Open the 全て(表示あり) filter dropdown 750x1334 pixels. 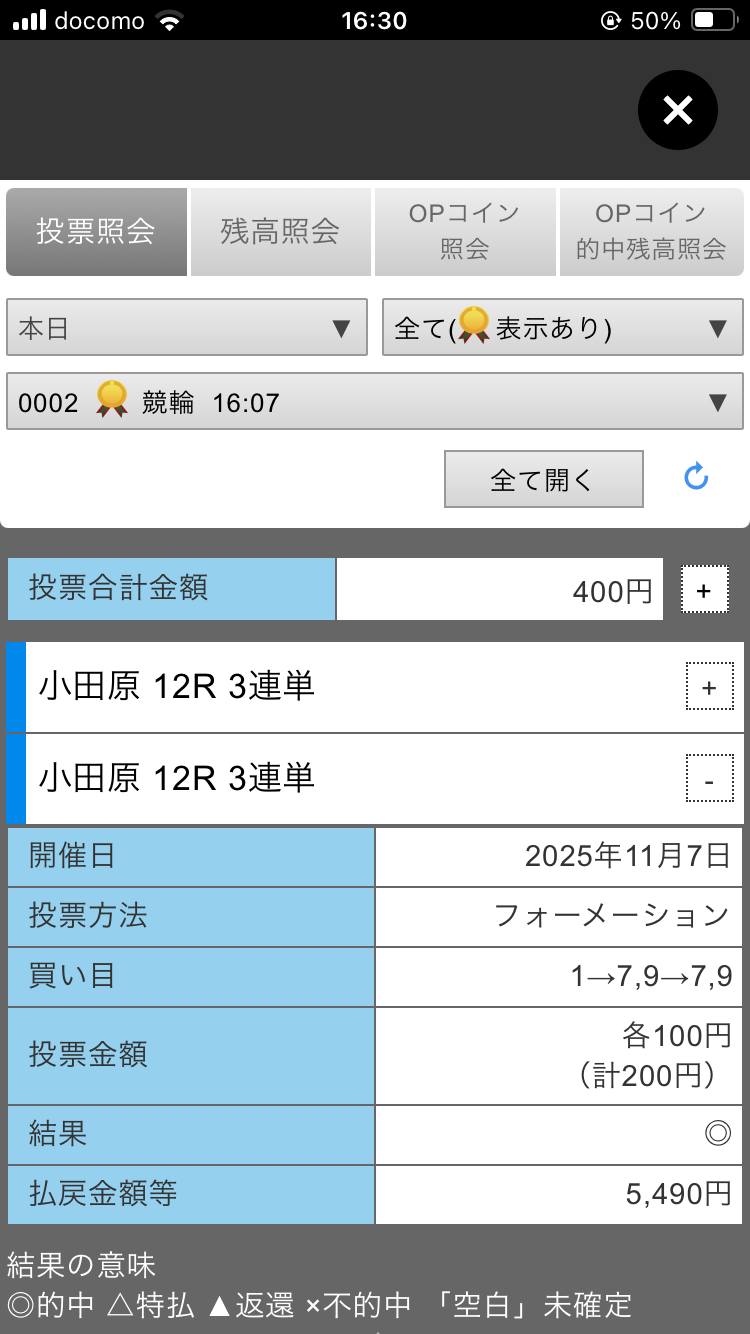coord(562,328)
